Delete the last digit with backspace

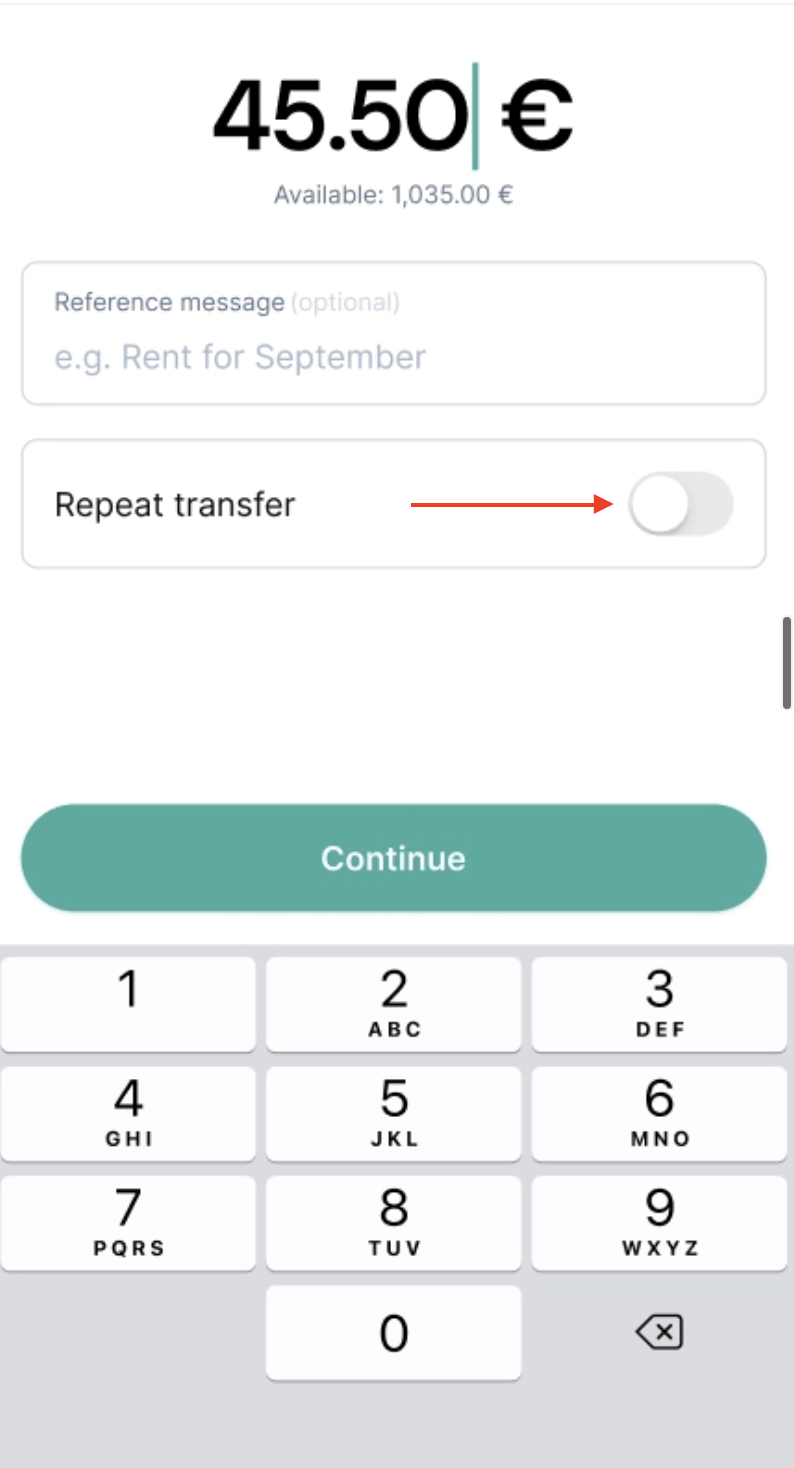[x=659, y=1332]
